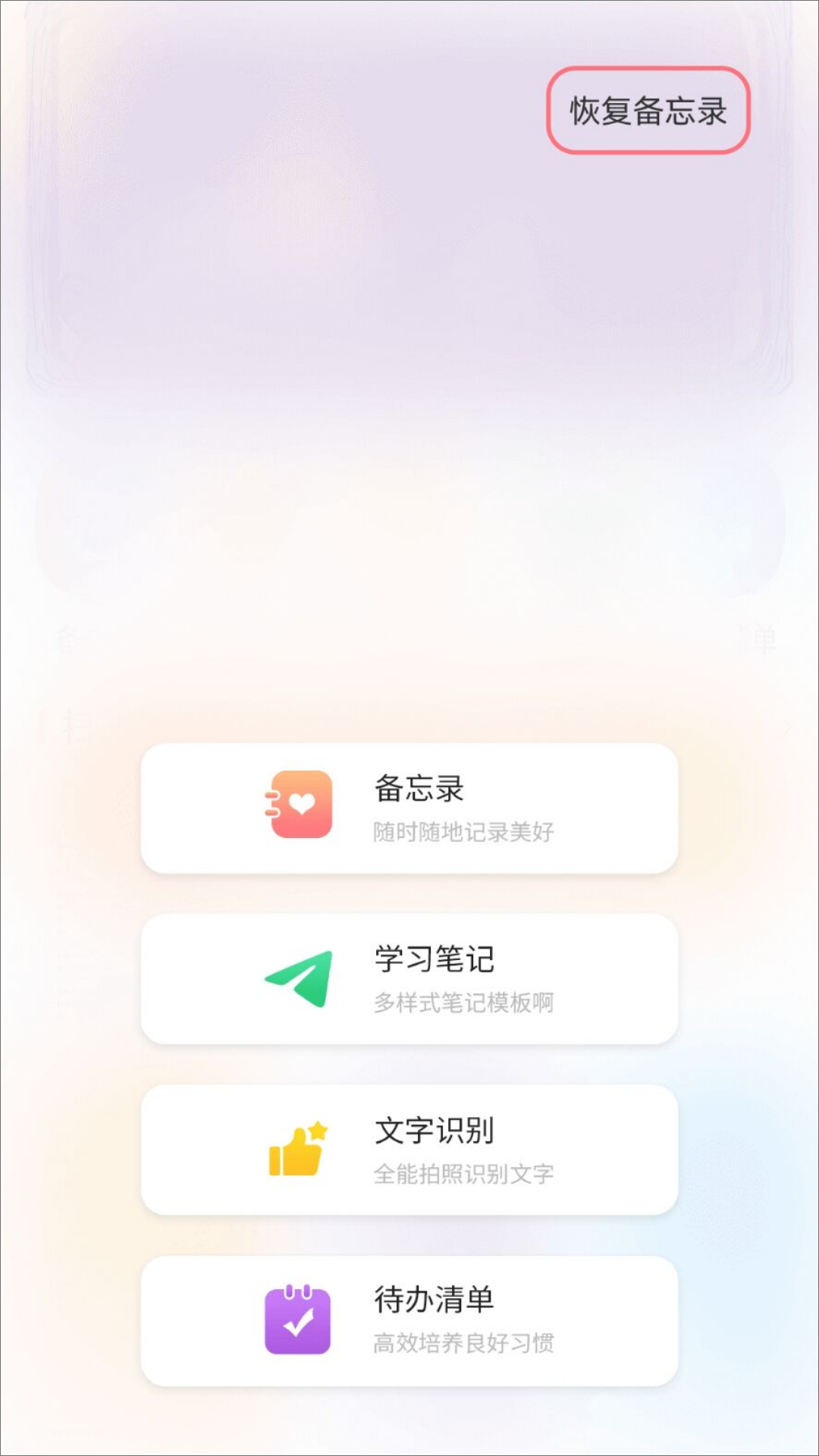Tap the 备忘录 title text
The image size is (819, 1456).
tap(418, 789)
